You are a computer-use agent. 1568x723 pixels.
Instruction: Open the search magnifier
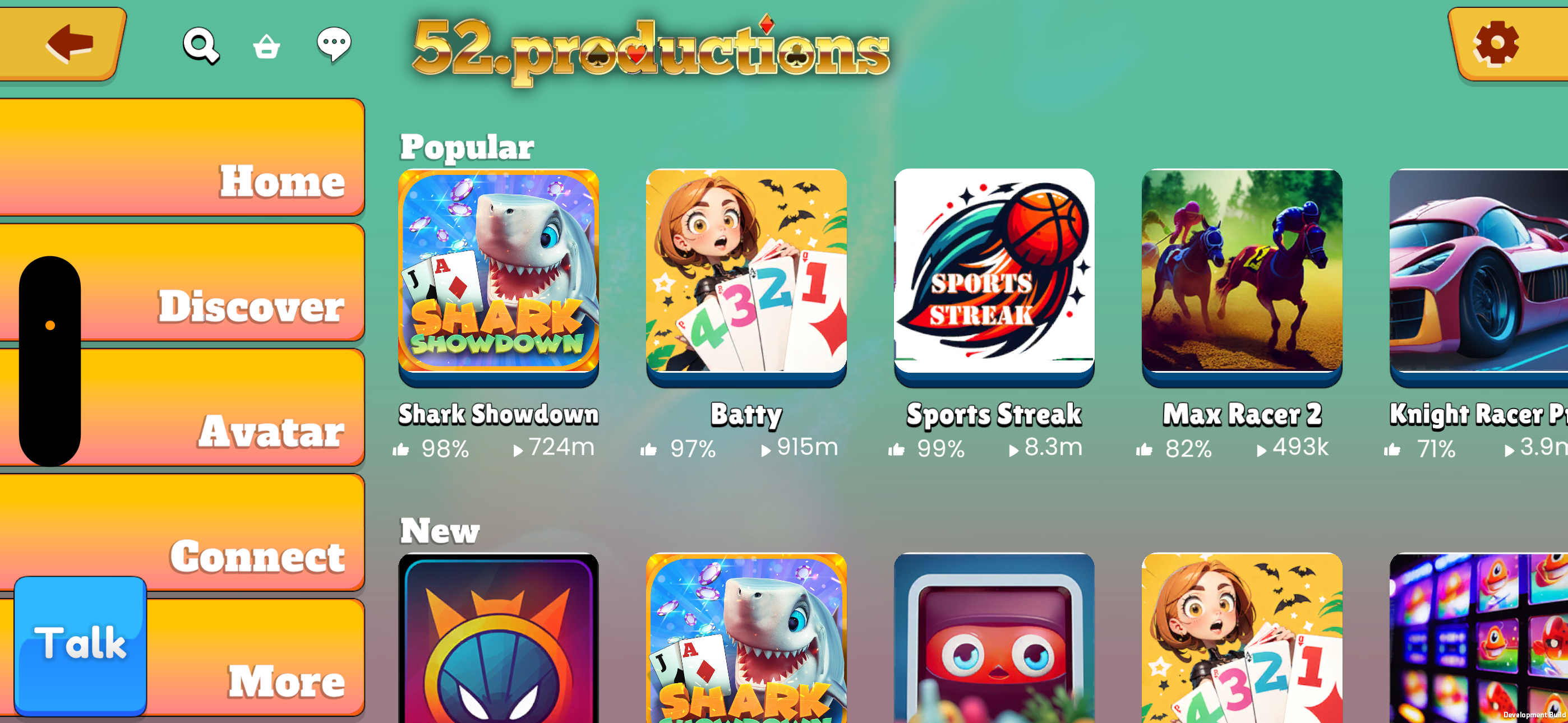pyautogui.click(x=200, y=45)
